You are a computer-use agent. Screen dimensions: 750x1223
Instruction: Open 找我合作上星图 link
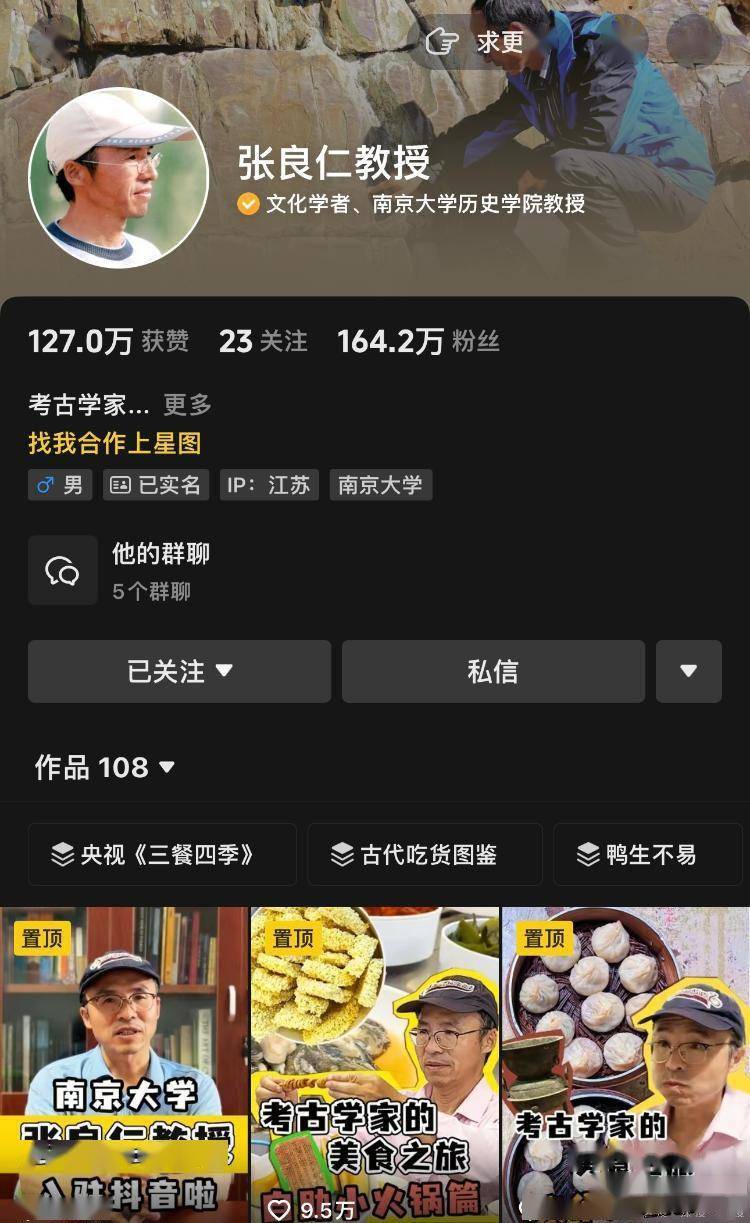(x=115, y=443)
